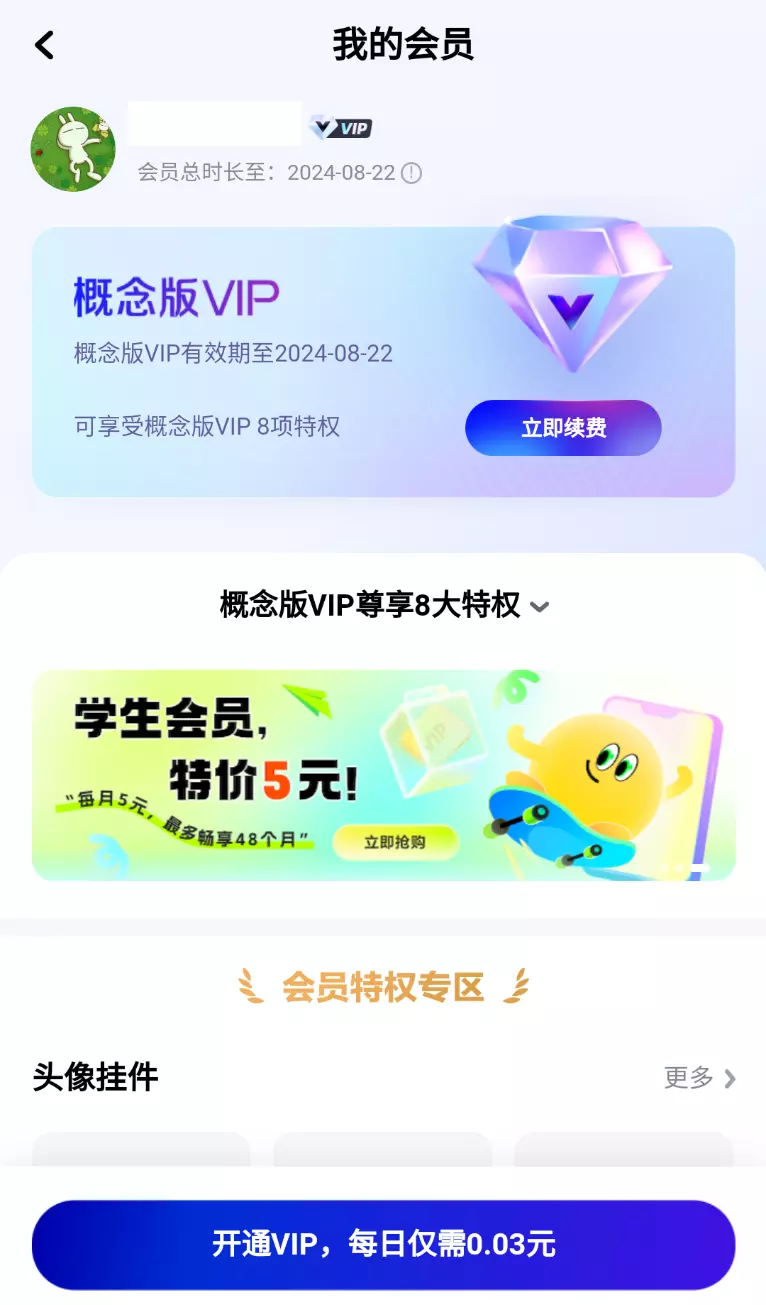Tap 立即抢购 on the student banner
This screenshot has width=766, height=1305.
(x=395, y=842)
